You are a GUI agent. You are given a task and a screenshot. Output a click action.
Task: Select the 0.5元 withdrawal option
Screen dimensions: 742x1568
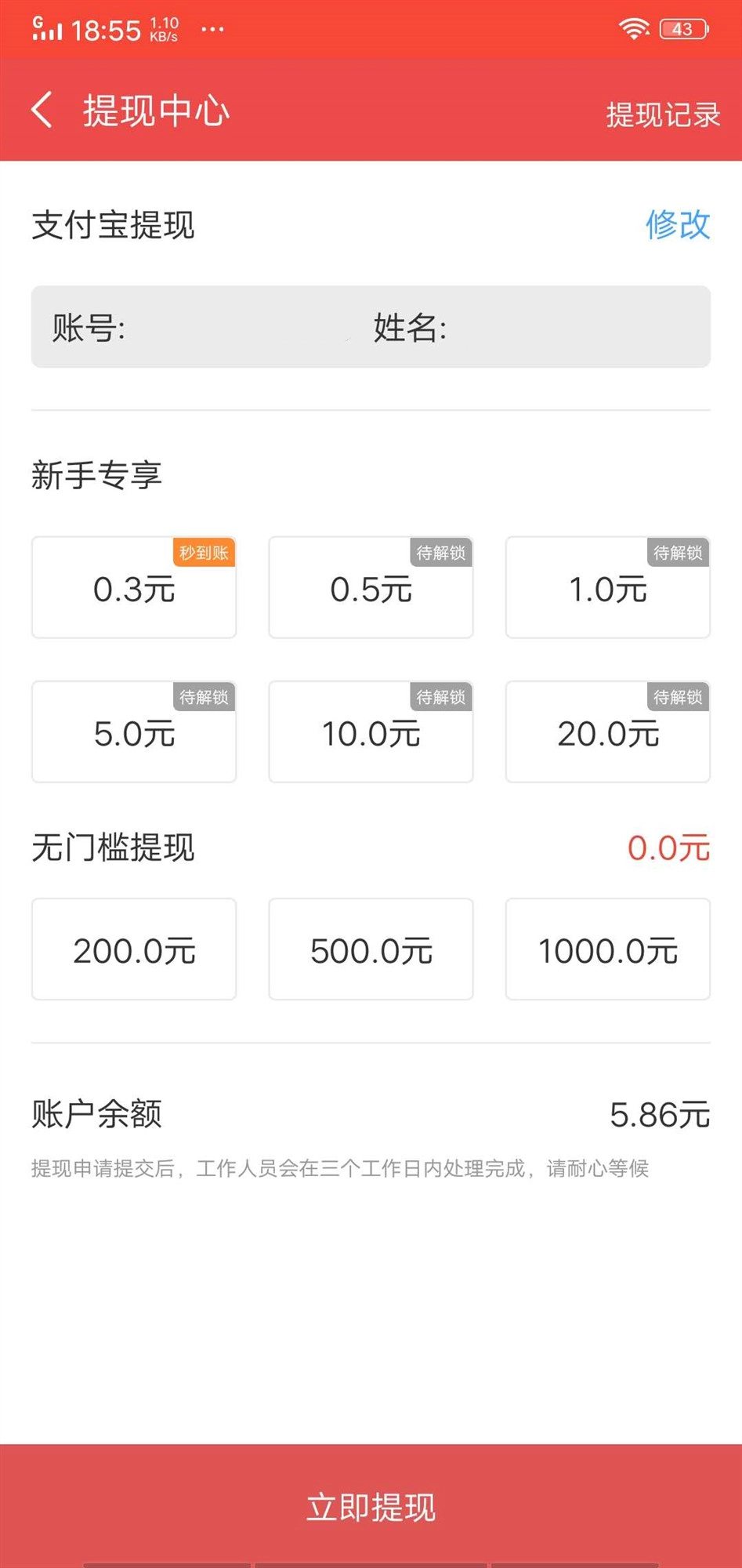(371, 590)
